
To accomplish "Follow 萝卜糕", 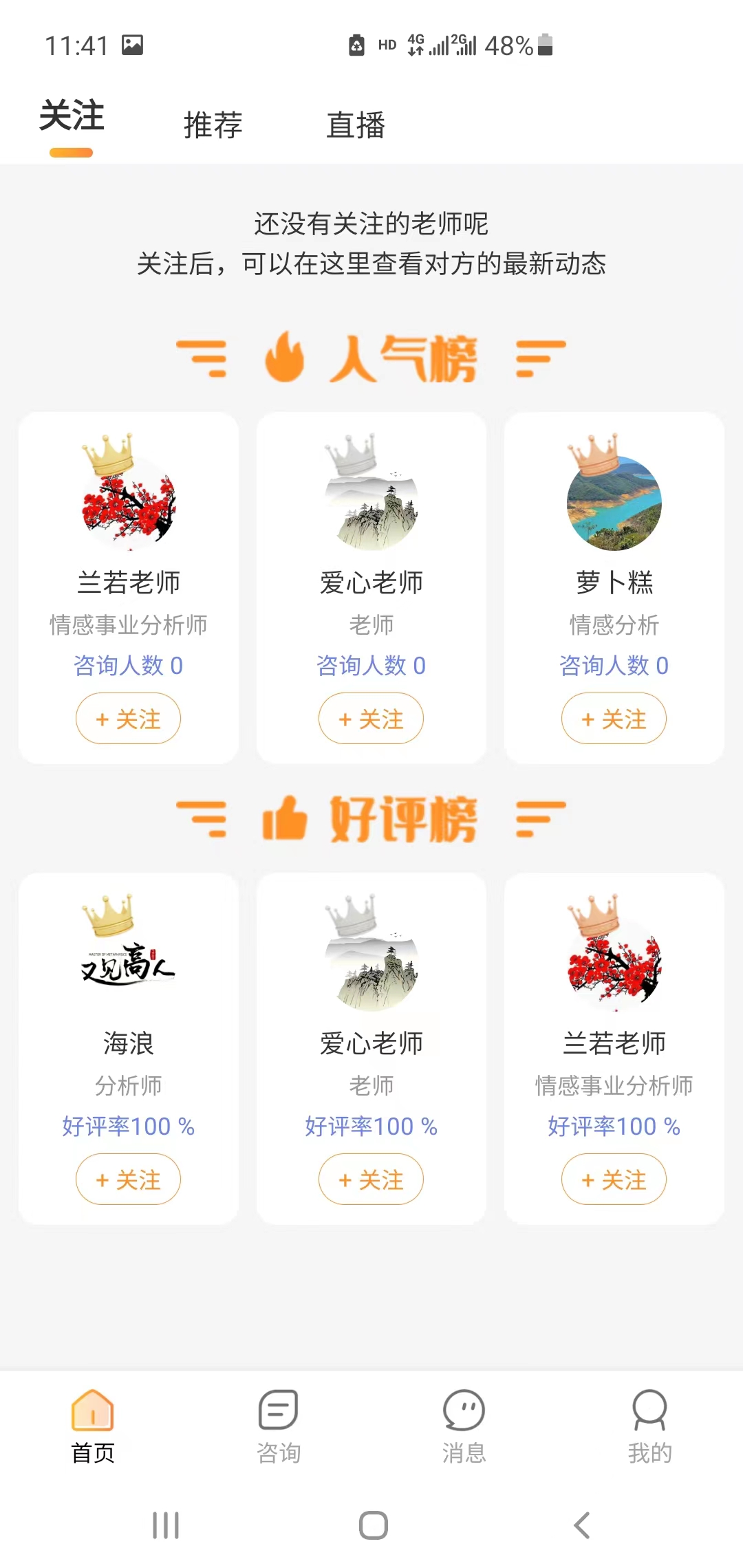I will click(614, 719).
